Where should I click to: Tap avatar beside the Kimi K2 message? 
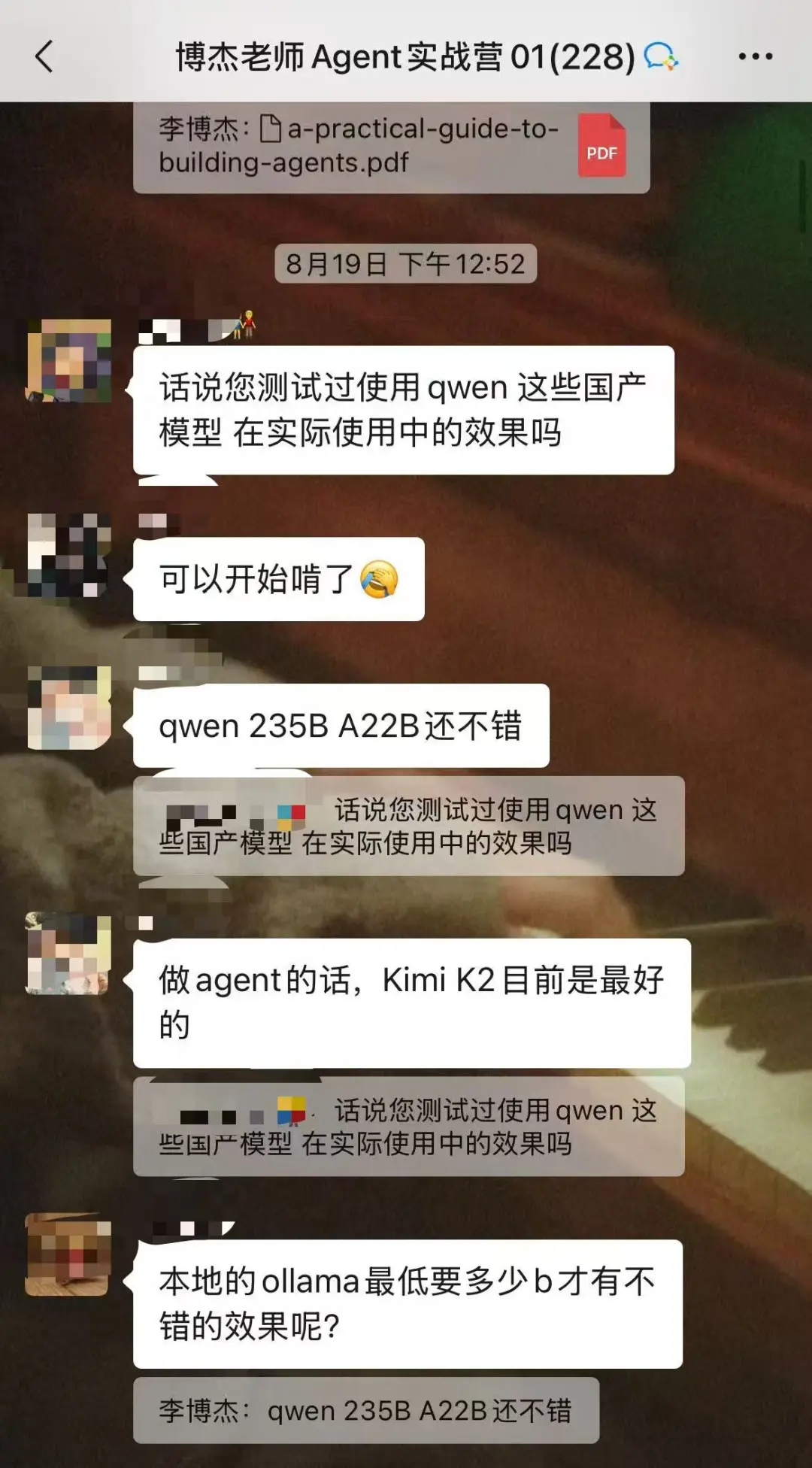(x=69, y=954)
